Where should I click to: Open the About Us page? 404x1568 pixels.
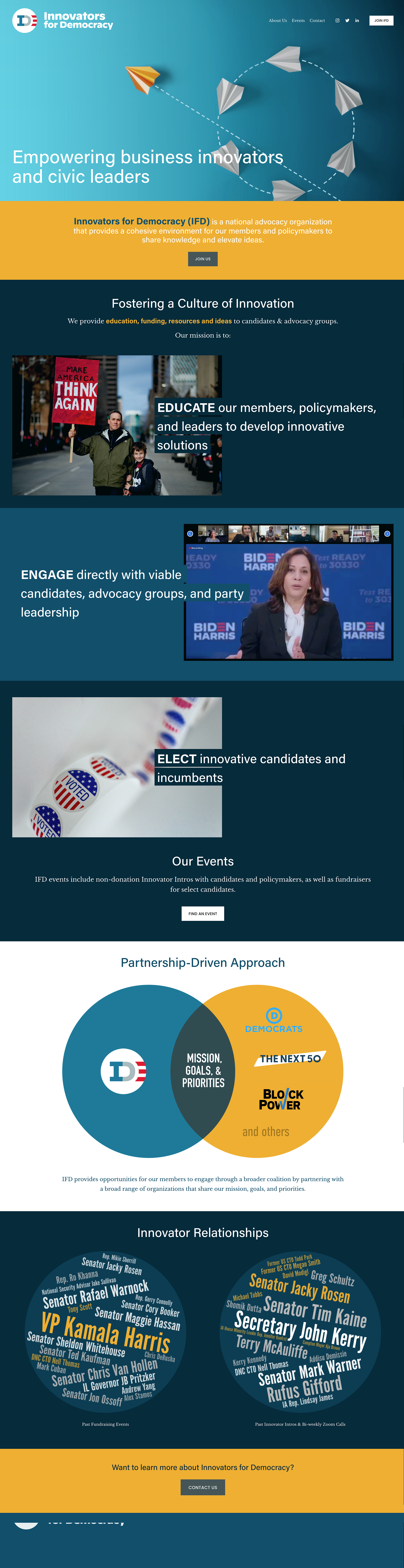(x=278, y=21)
